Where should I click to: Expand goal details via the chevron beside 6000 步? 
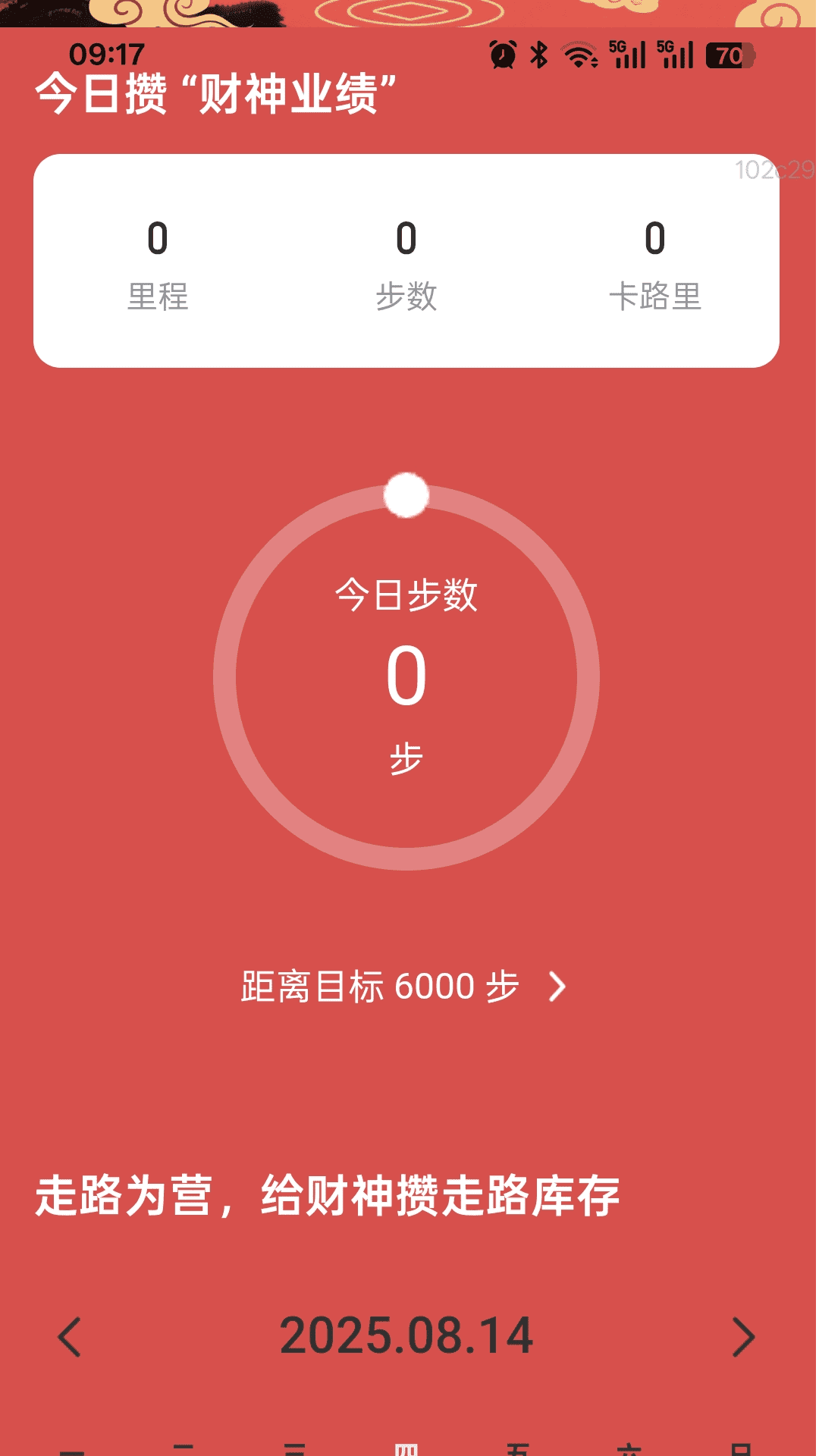click(559, 987)
